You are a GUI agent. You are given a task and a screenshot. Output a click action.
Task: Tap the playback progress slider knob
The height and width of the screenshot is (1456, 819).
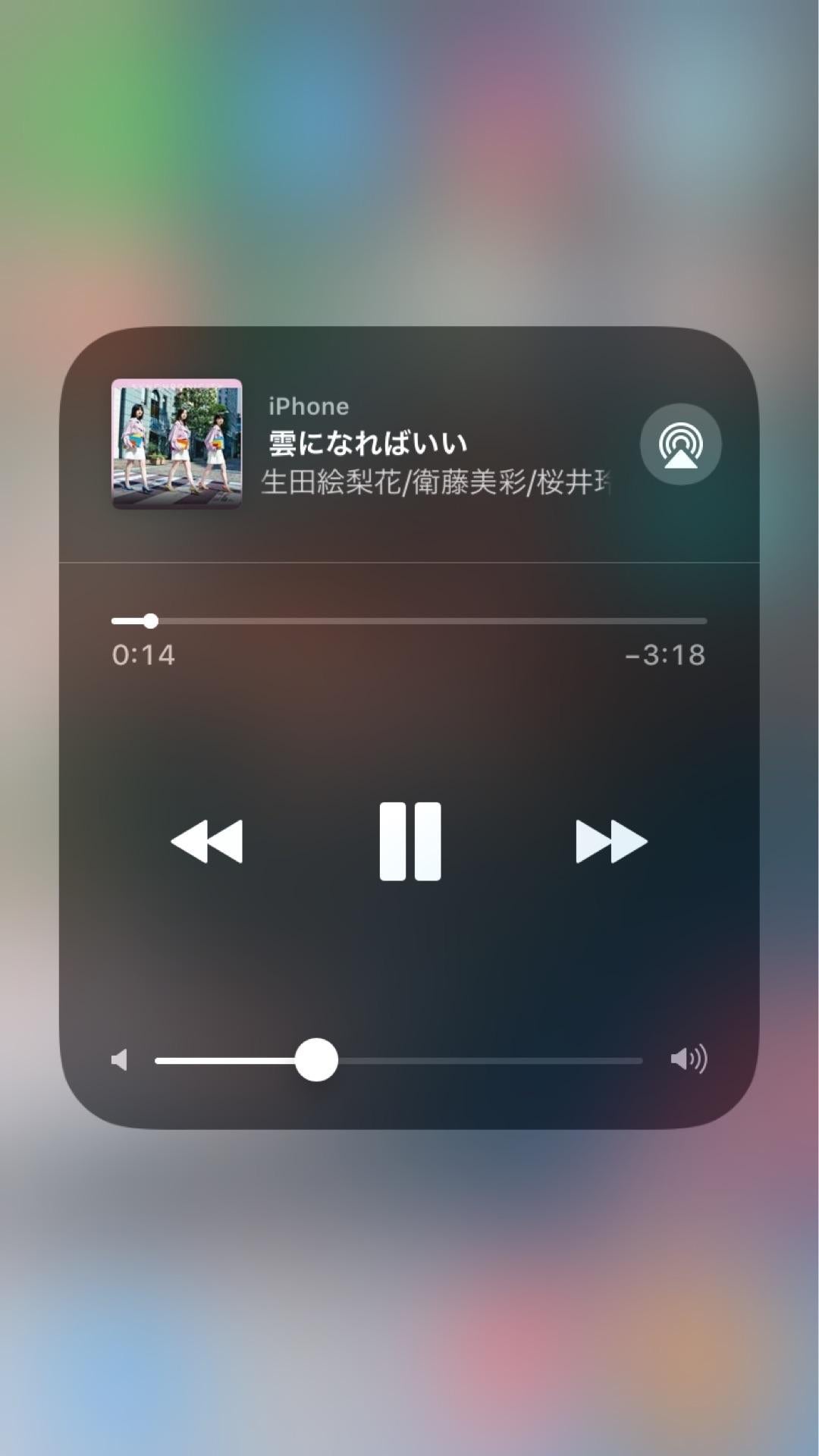coord(150,621)
